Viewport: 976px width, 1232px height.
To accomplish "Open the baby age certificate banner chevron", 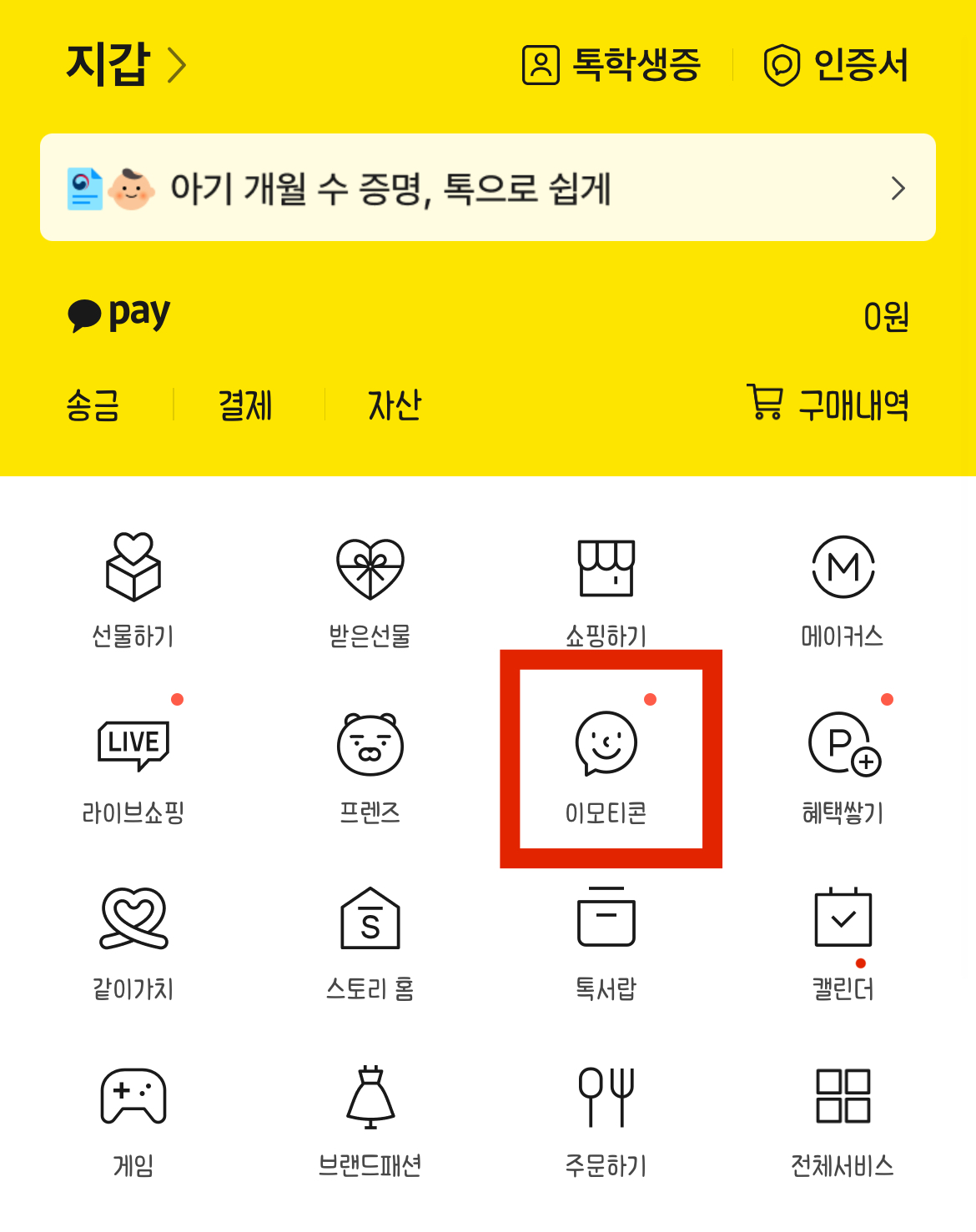I will 898,189.
